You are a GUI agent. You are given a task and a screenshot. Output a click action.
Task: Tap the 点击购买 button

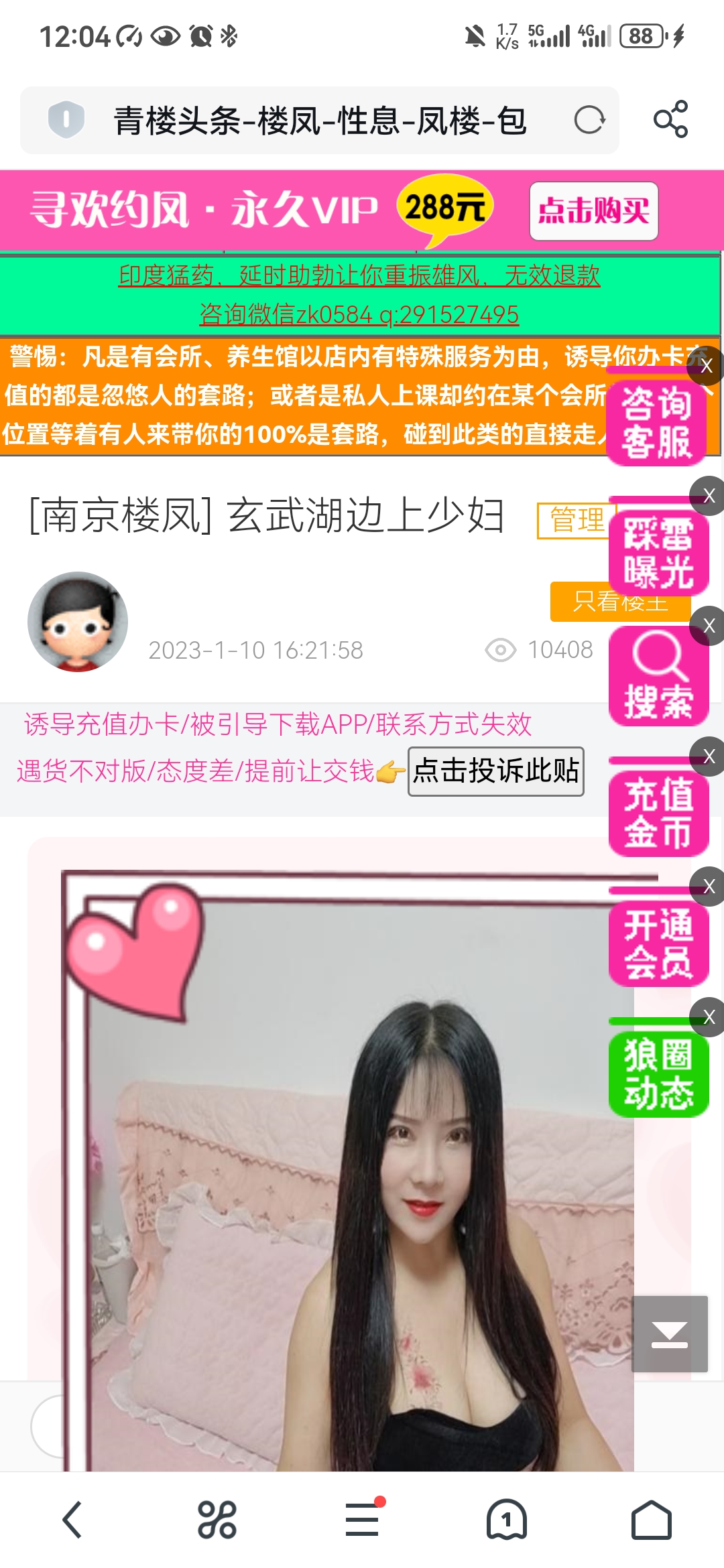coord(593,211)
